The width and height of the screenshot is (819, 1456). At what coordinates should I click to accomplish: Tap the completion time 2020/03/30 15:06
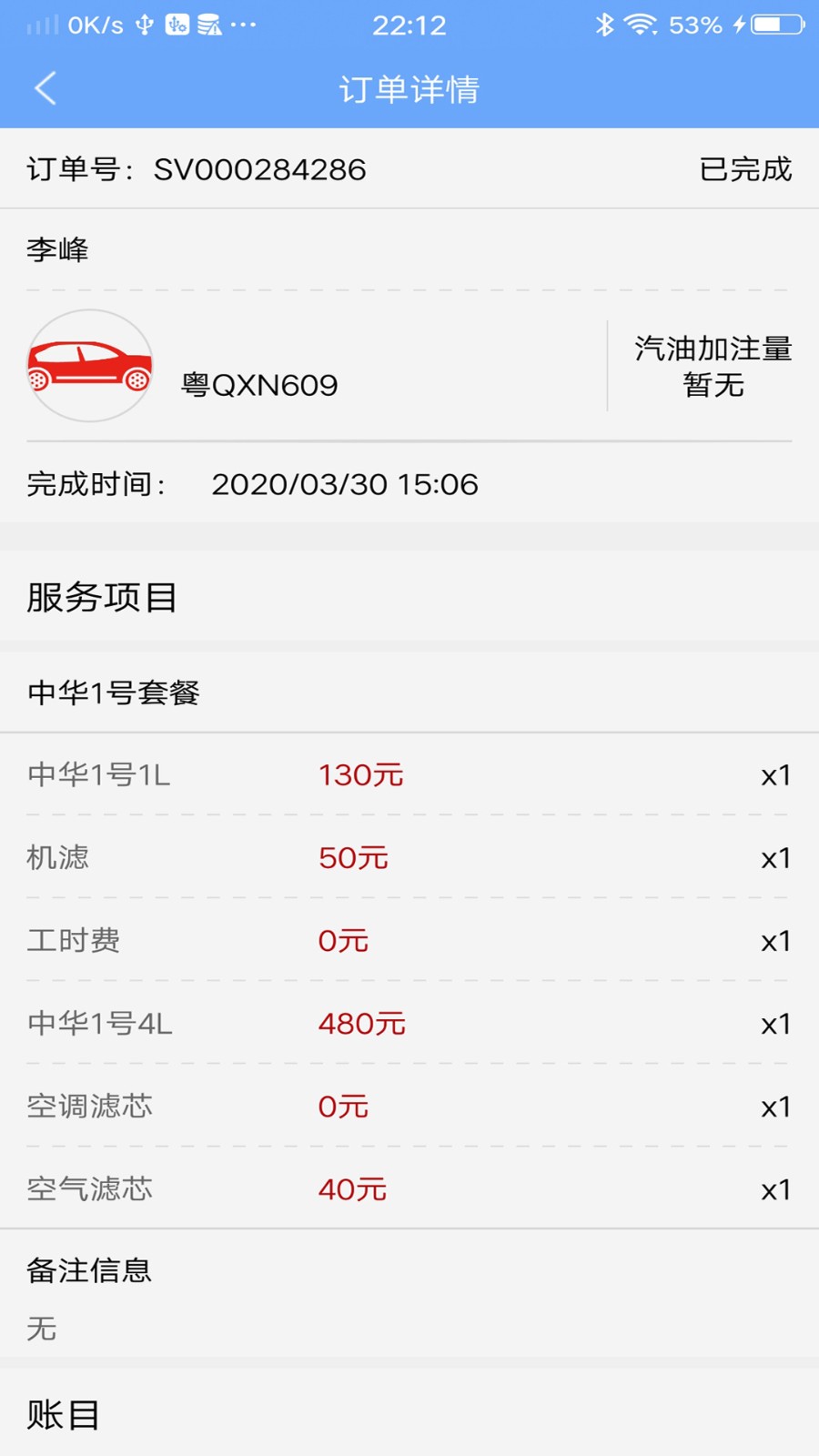[x=345, y=484]
